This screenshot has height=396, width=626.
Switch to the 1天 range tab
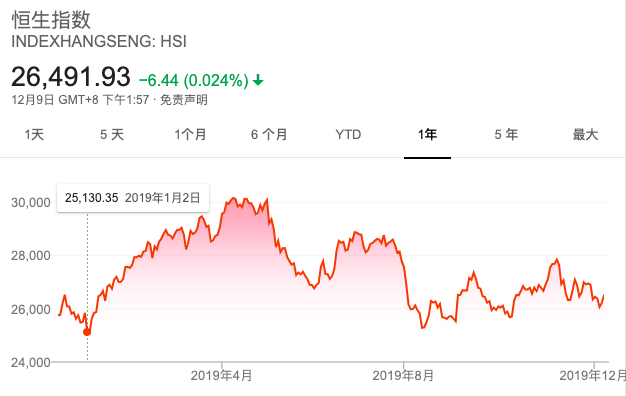[x=34, y=135]
